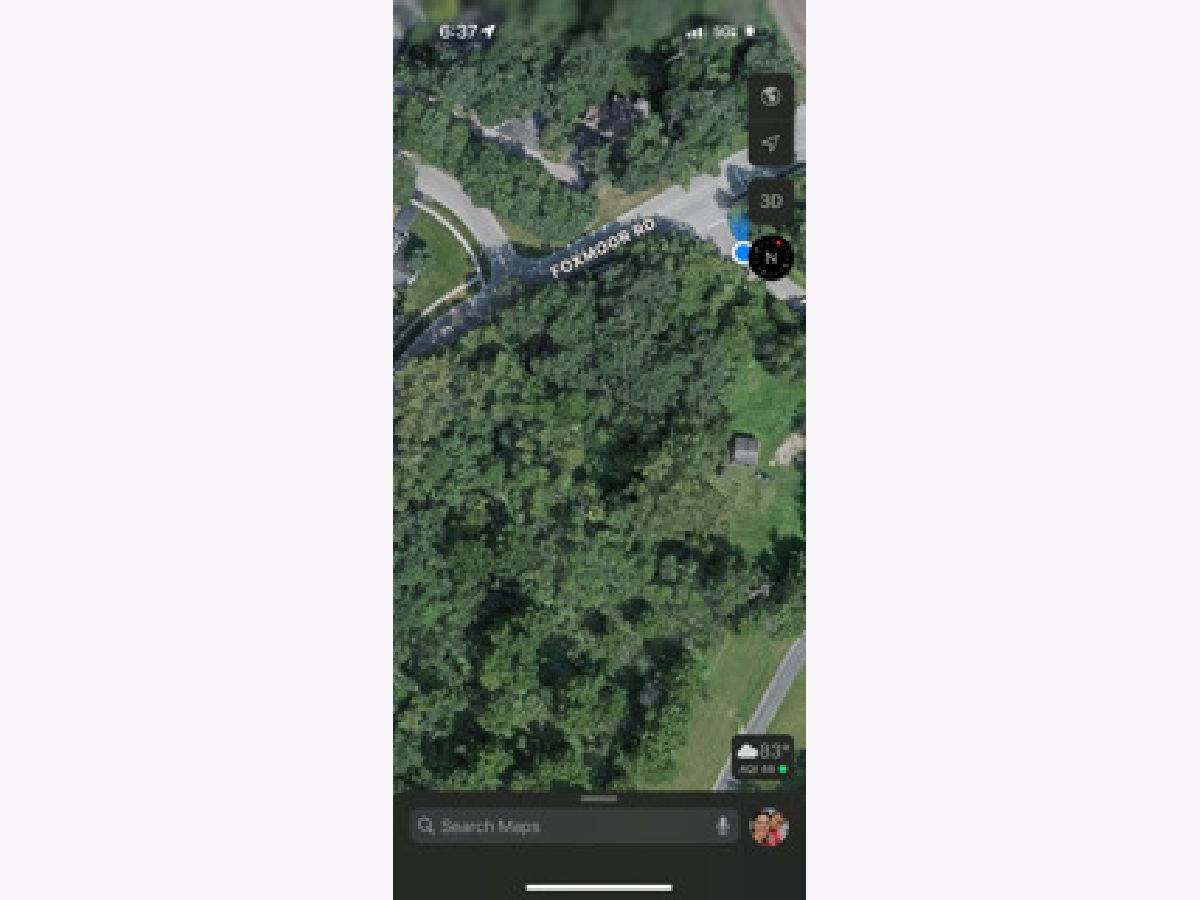This screenshot has width=1200, height=900.
Task: Open the profile picture account menu
Action: tap(769, 827)
